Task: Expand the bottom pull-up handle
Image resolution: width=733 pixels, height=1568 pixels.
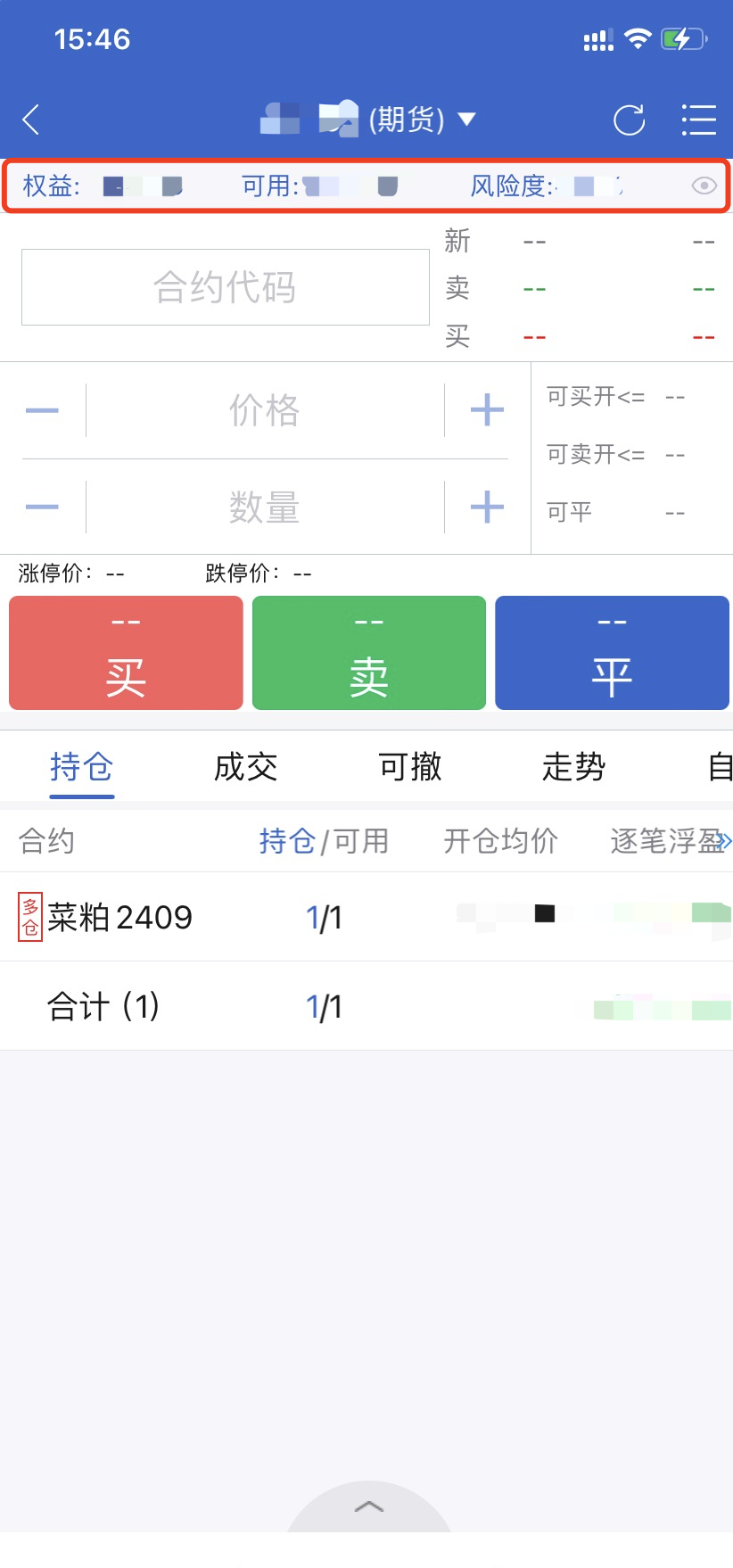Action: [x=368, y=1507]
